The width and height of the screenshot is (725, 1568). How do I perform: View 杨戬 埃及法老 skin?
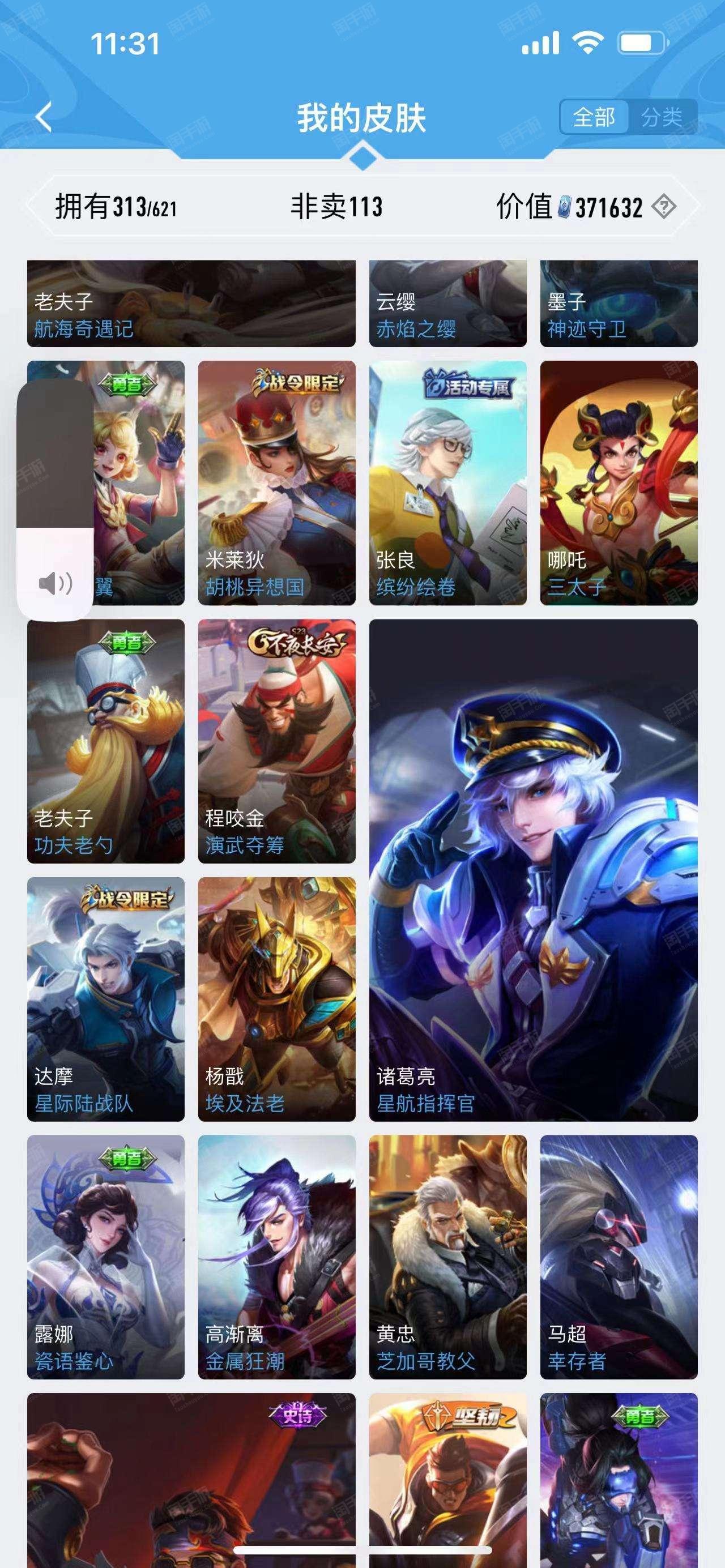click(x=276, y=999)
